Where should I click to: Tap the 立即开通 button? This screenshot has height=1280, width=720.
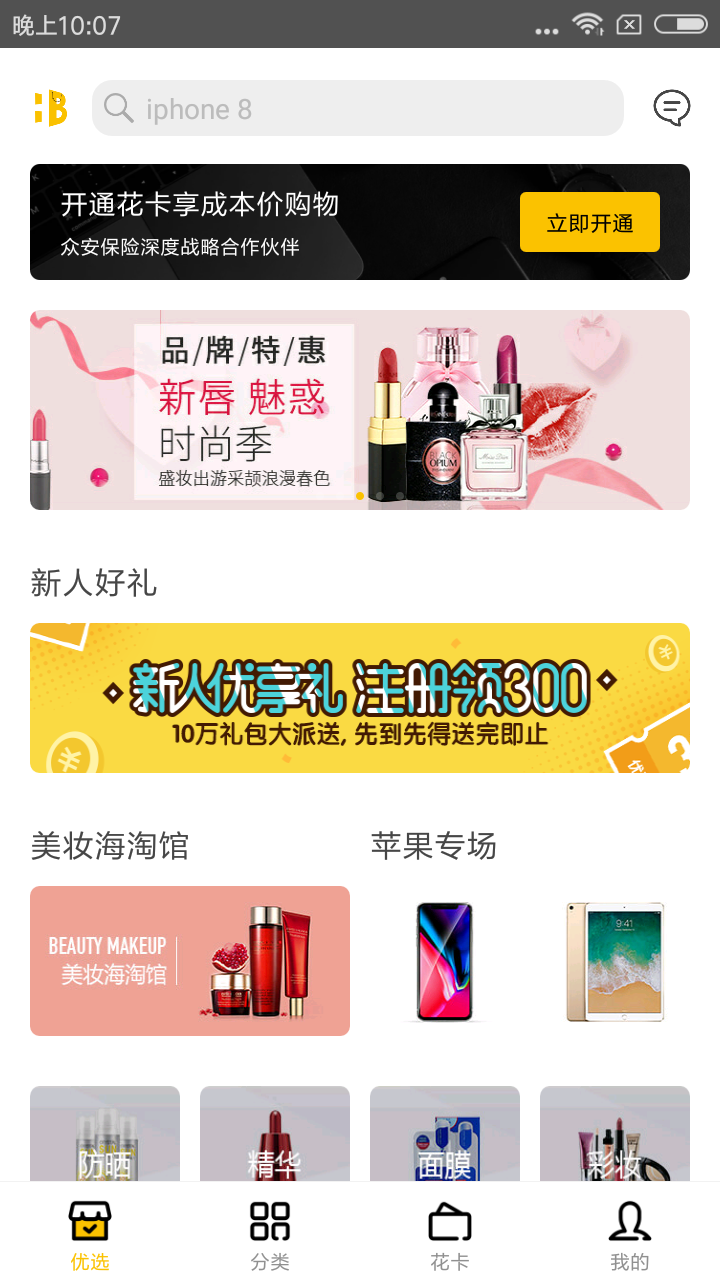point(589,222)
